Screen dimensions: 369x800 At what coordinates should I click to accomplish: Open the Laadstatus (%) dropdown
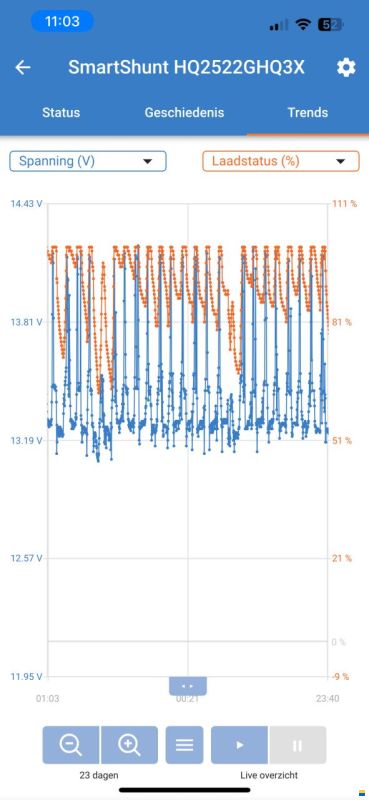281,161
